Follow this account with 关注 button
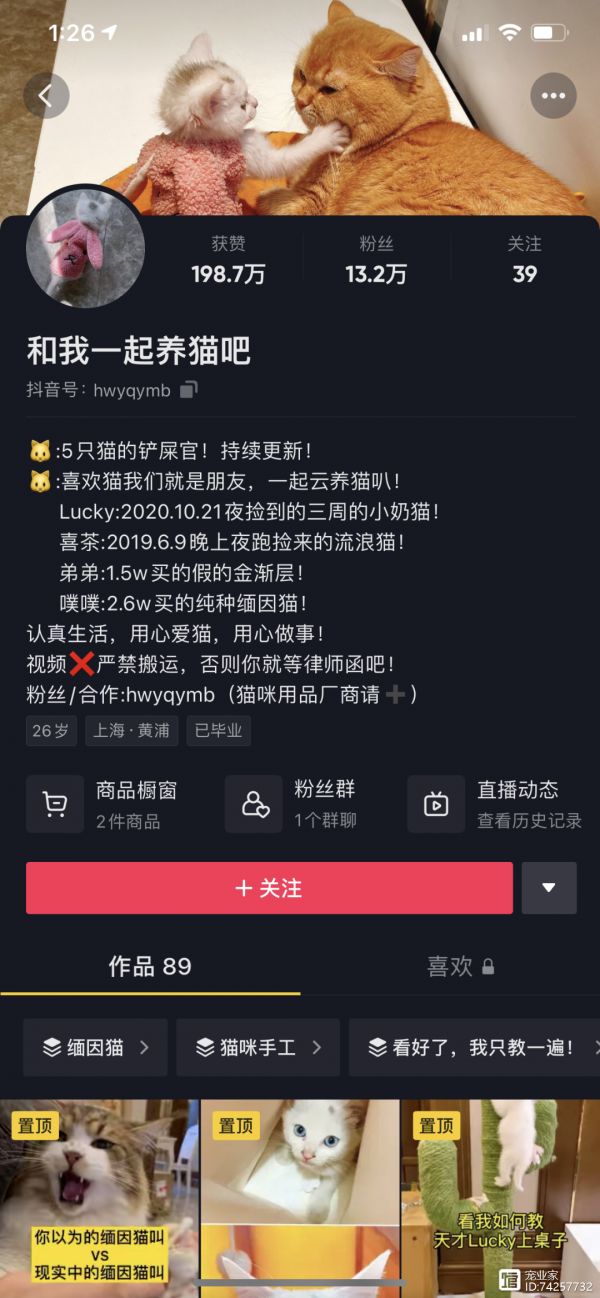The width and height of the screenshot is (600, 1298). coord(268,888)
